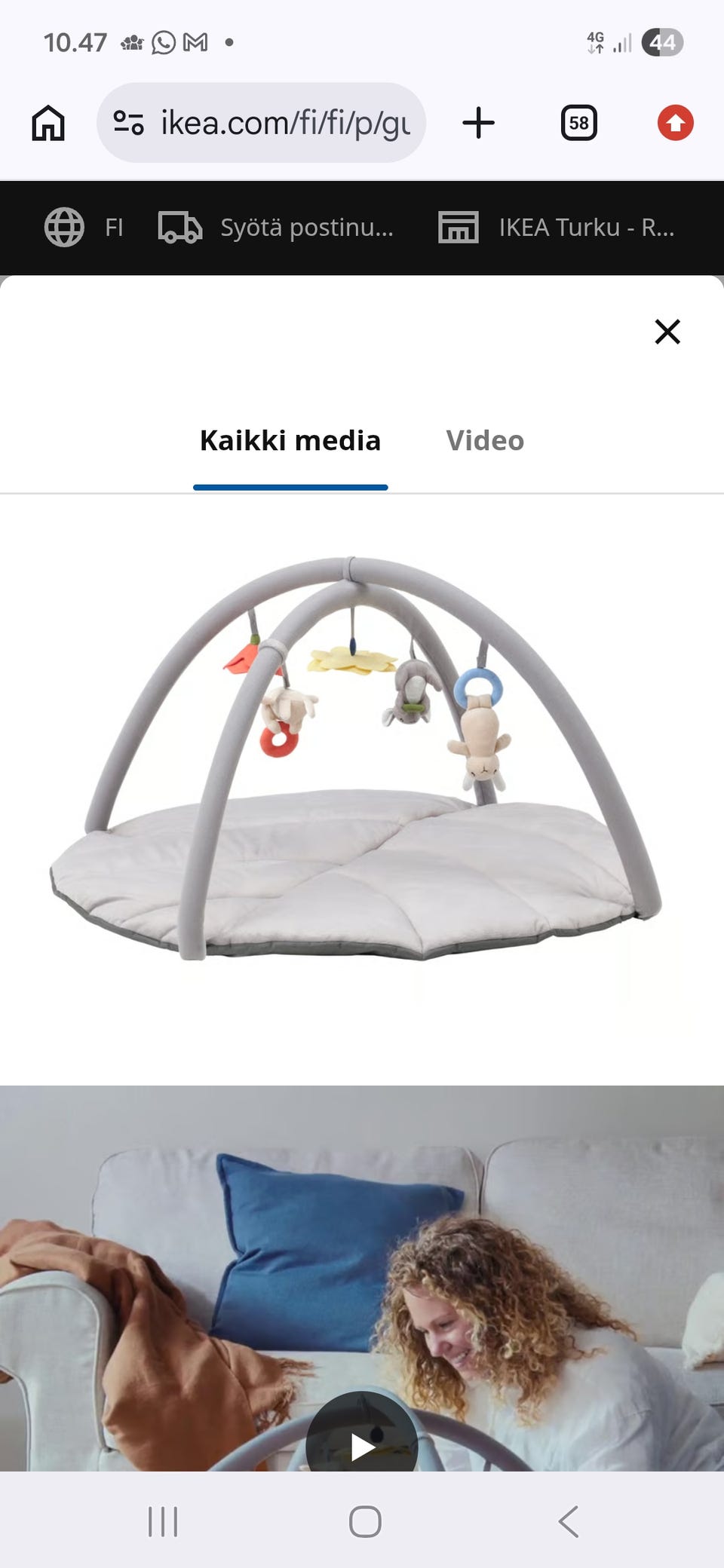Screen dimensions: 724x1568
Task: Switch to the Video tab
Action: point(485,441)
